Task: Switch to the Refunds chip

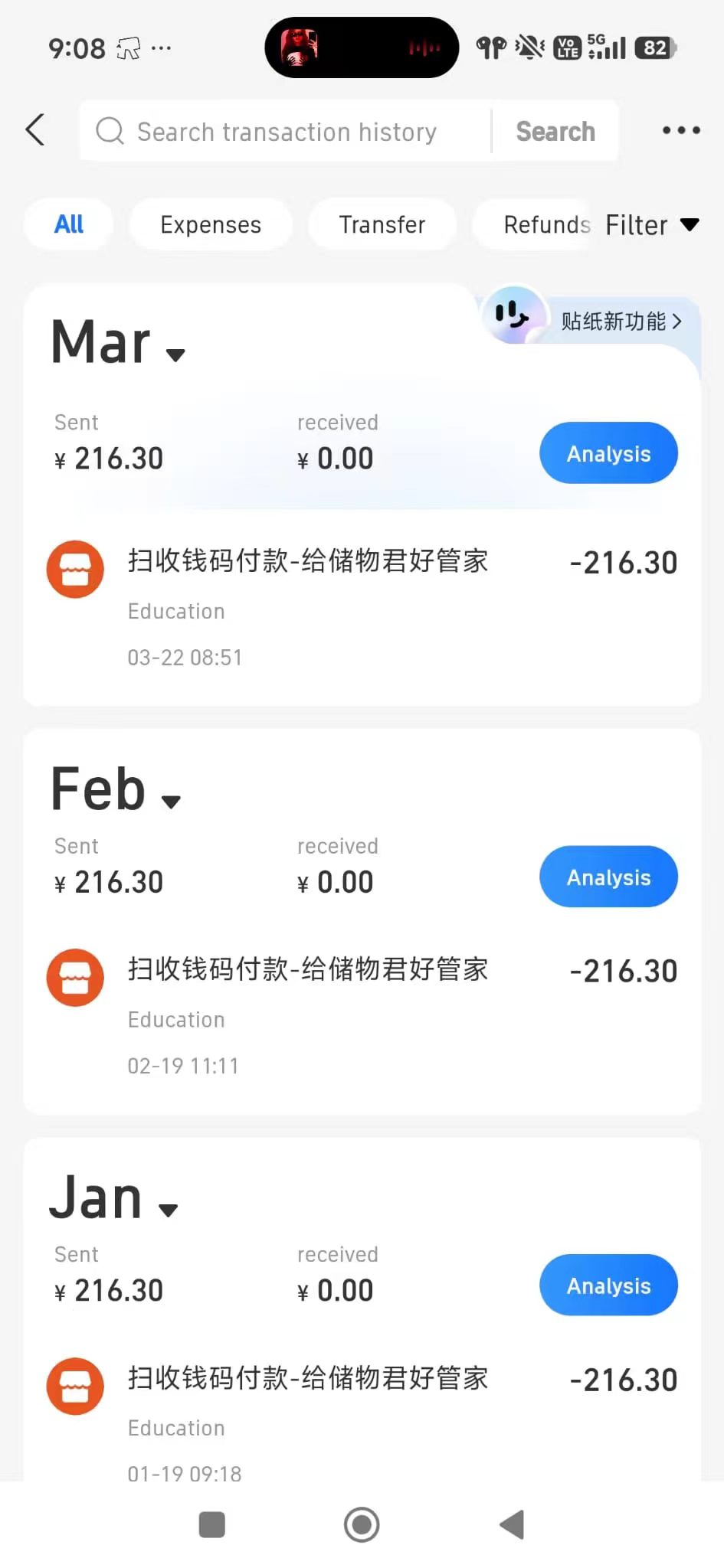Action: point(536,224)
